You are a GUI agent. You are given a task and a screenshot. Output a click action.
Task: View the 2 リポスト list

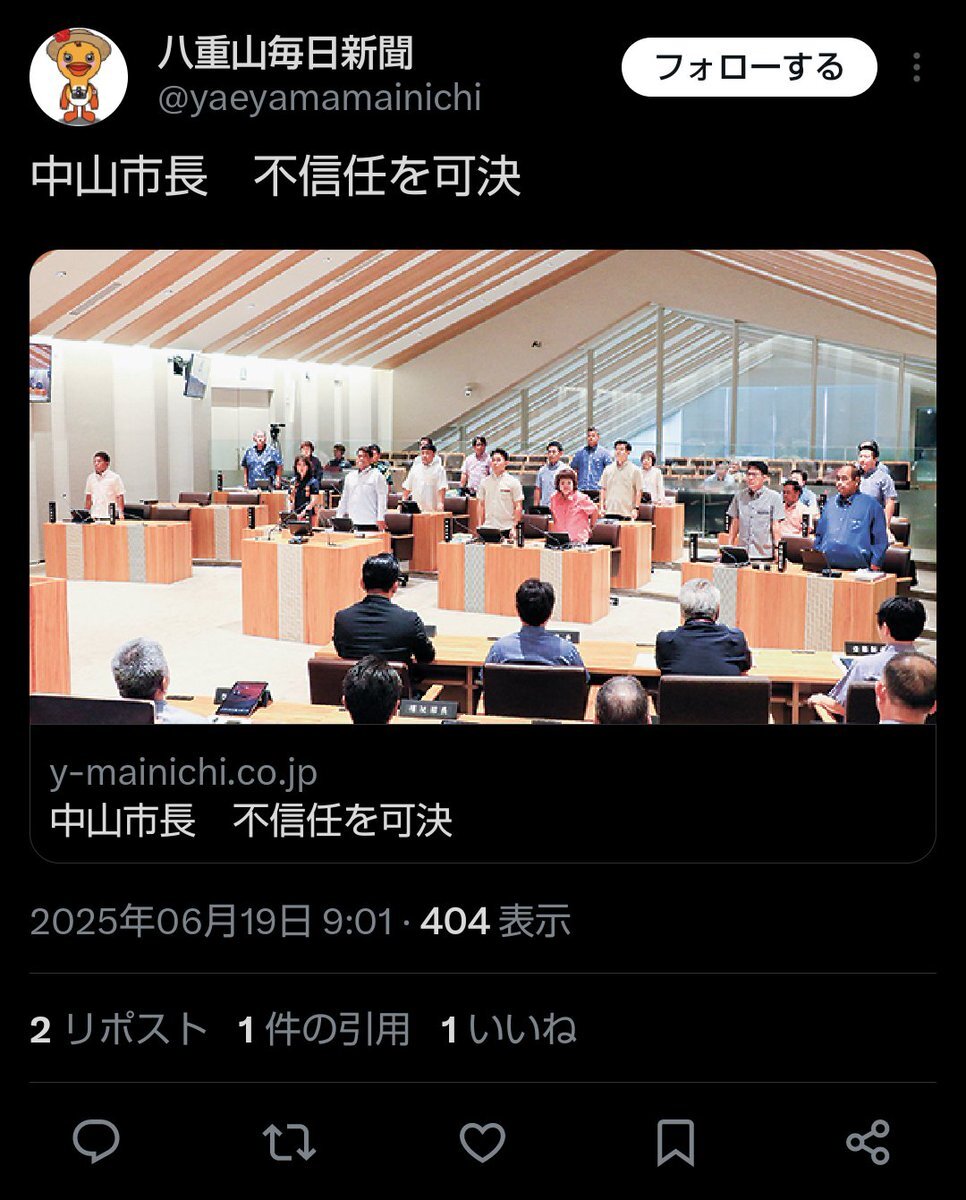tap(120, 1029)
